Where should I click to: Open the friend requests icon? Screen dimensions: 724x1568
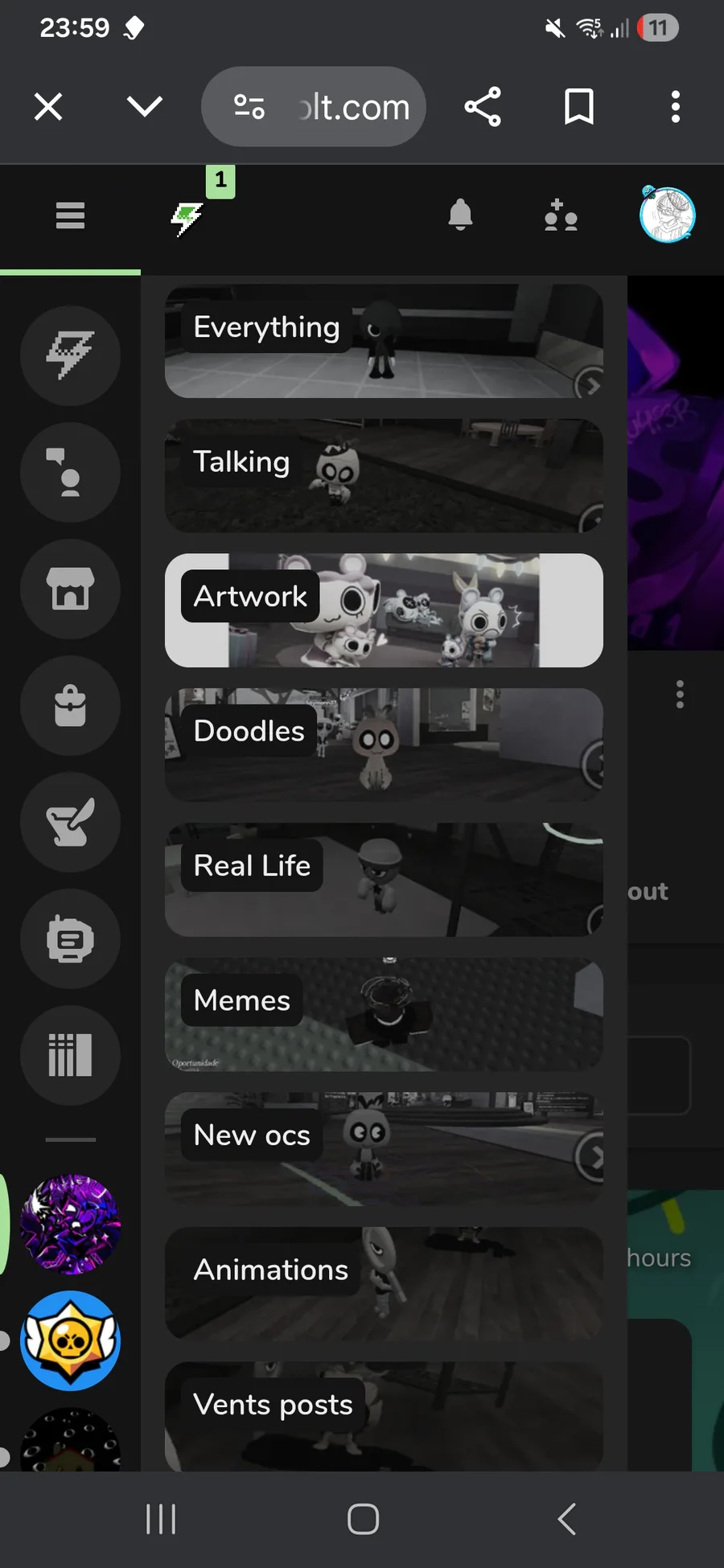click(x=561, y=215)
